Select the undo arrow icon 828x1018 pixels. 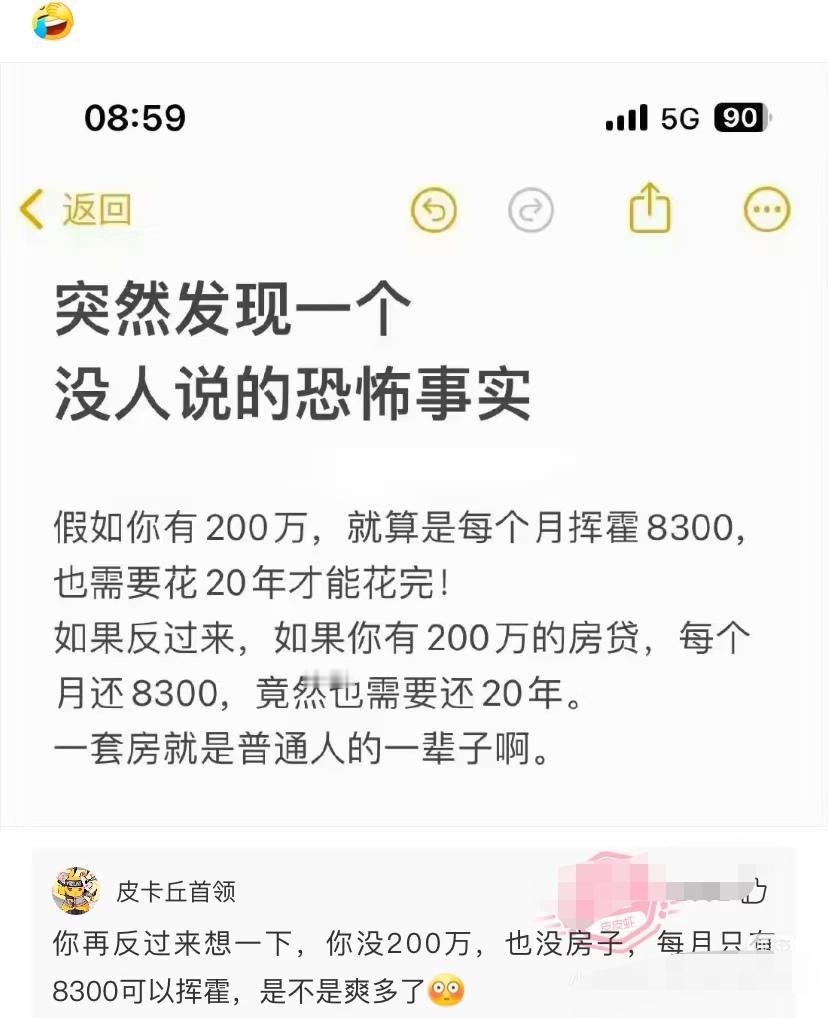click(433, 210)
